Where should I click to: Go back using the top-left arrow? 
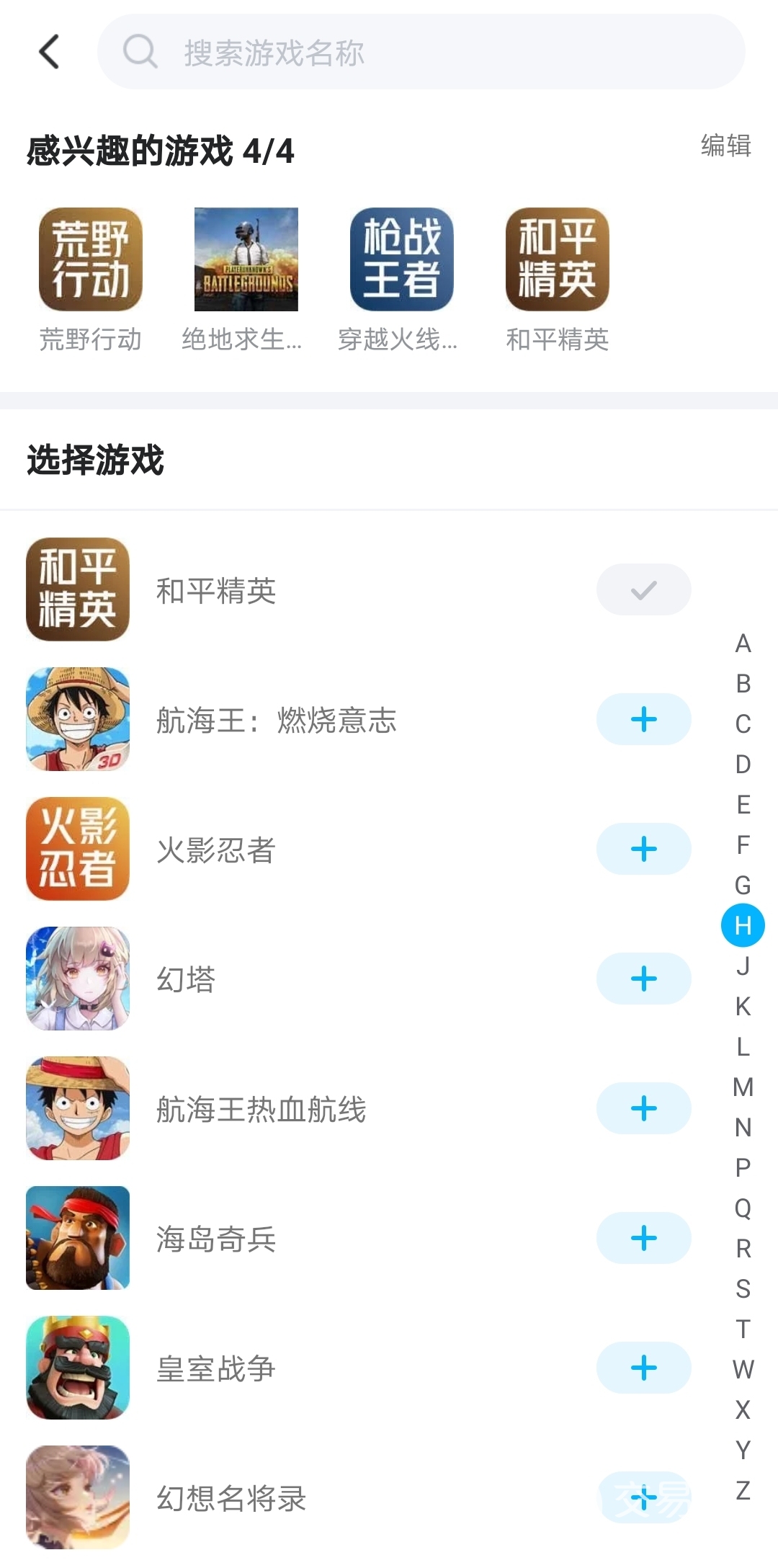point(49,52)
